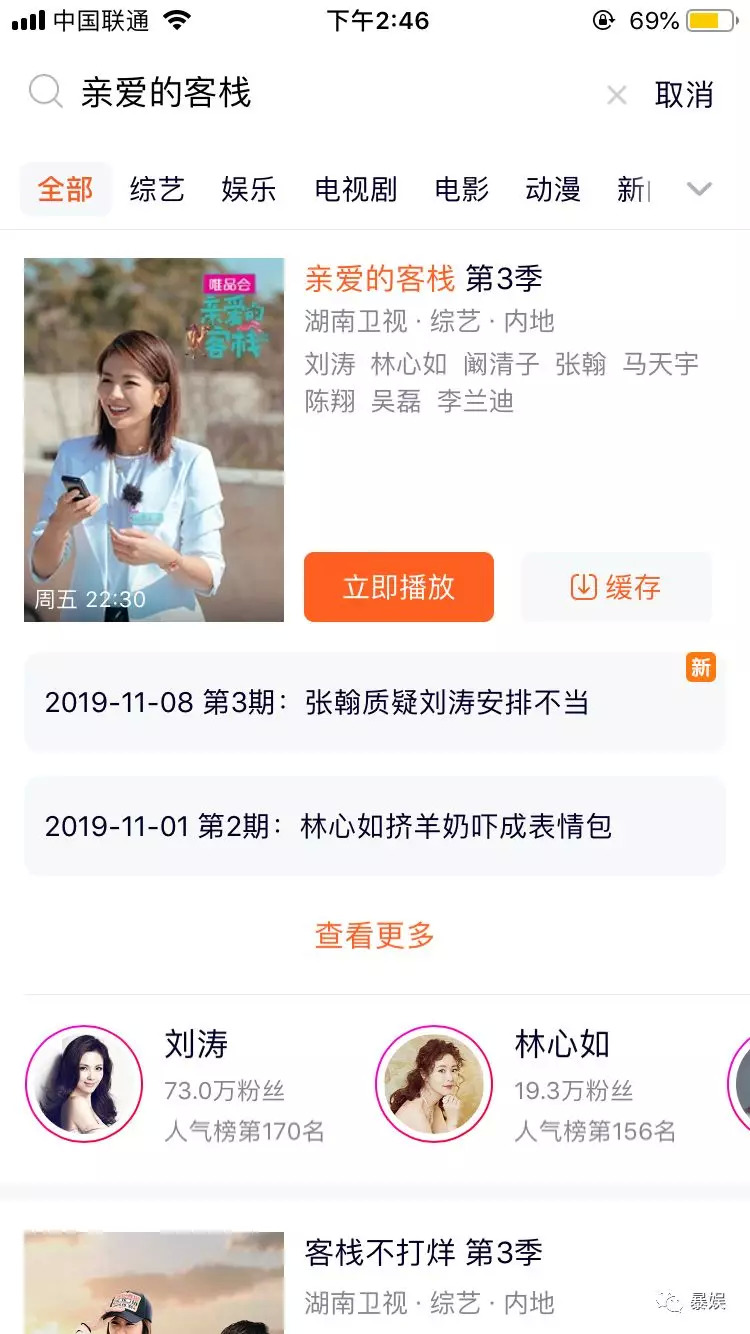This screenshot has width=750, height=1334.
Task: Tap 取消 to cancel the search
Action: [x=684, y=95]
